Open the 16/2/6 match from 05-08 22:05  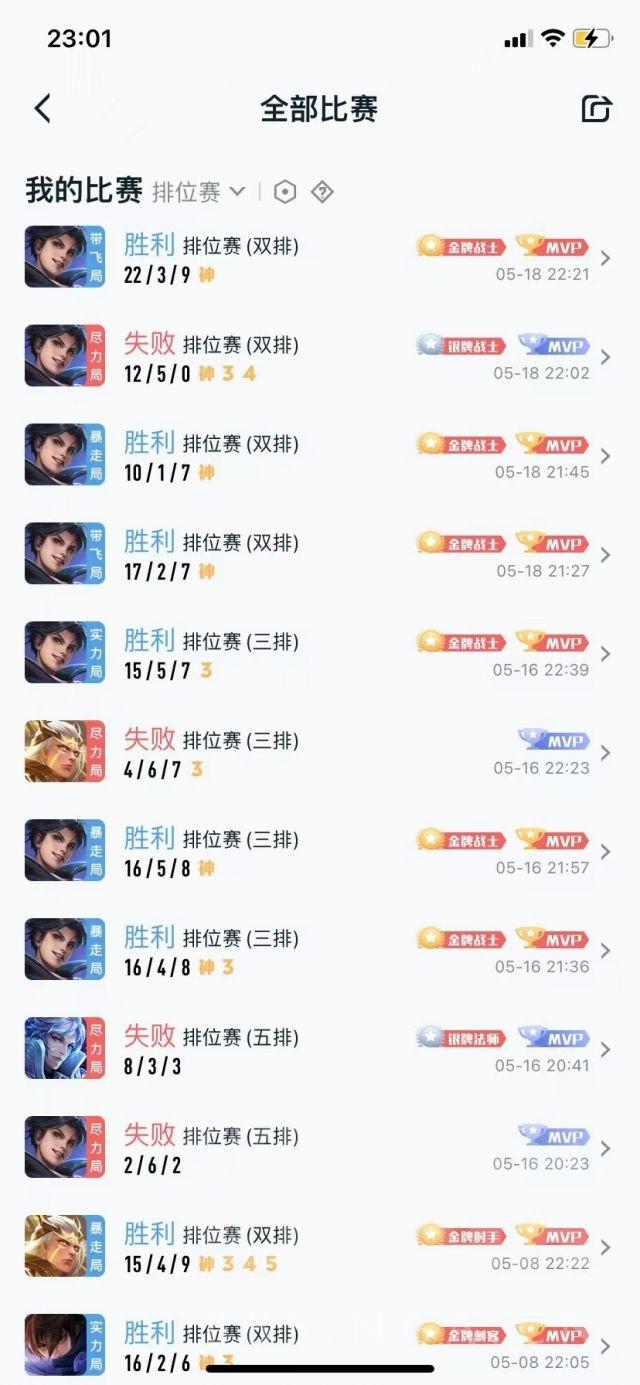[320, 1340]
